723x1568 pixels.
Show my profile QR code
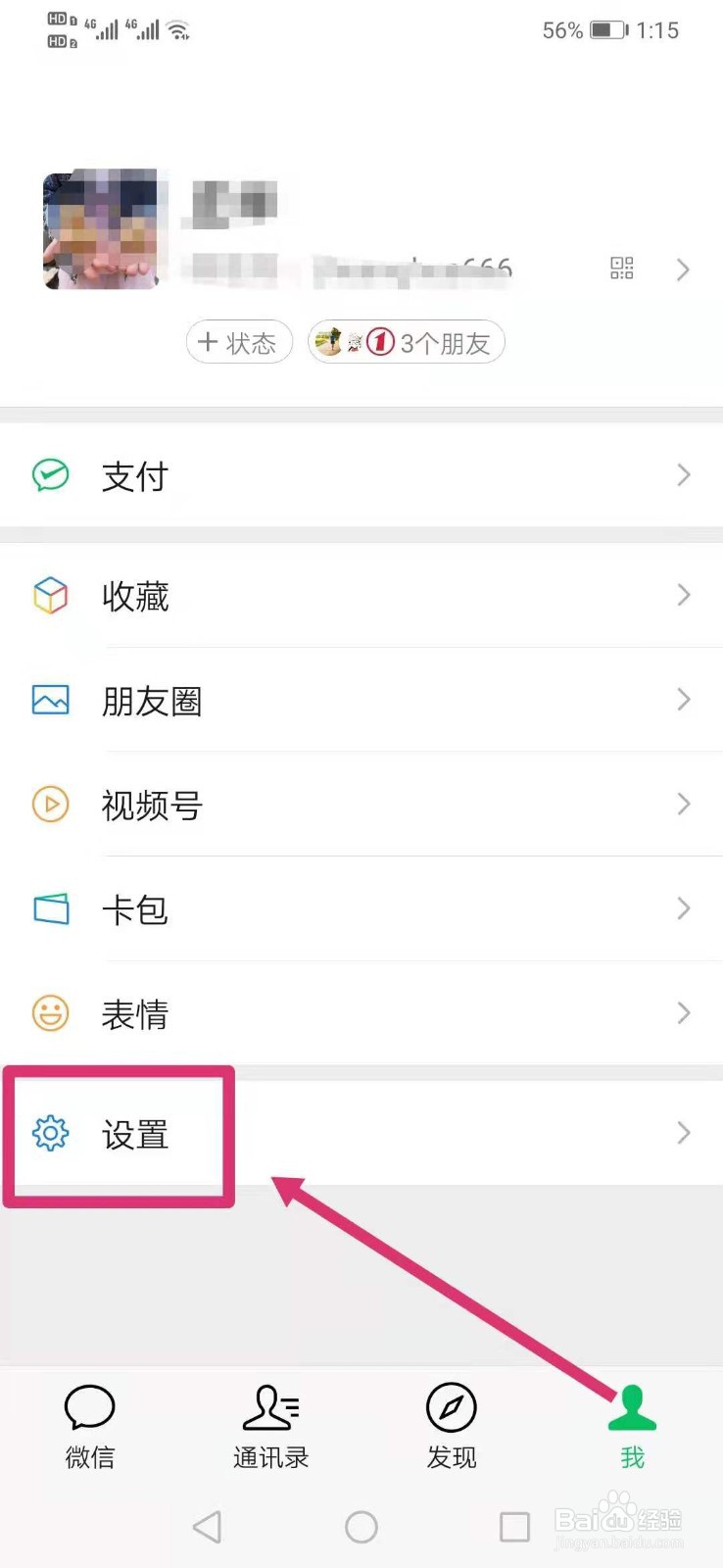click(x=622, y=269)
